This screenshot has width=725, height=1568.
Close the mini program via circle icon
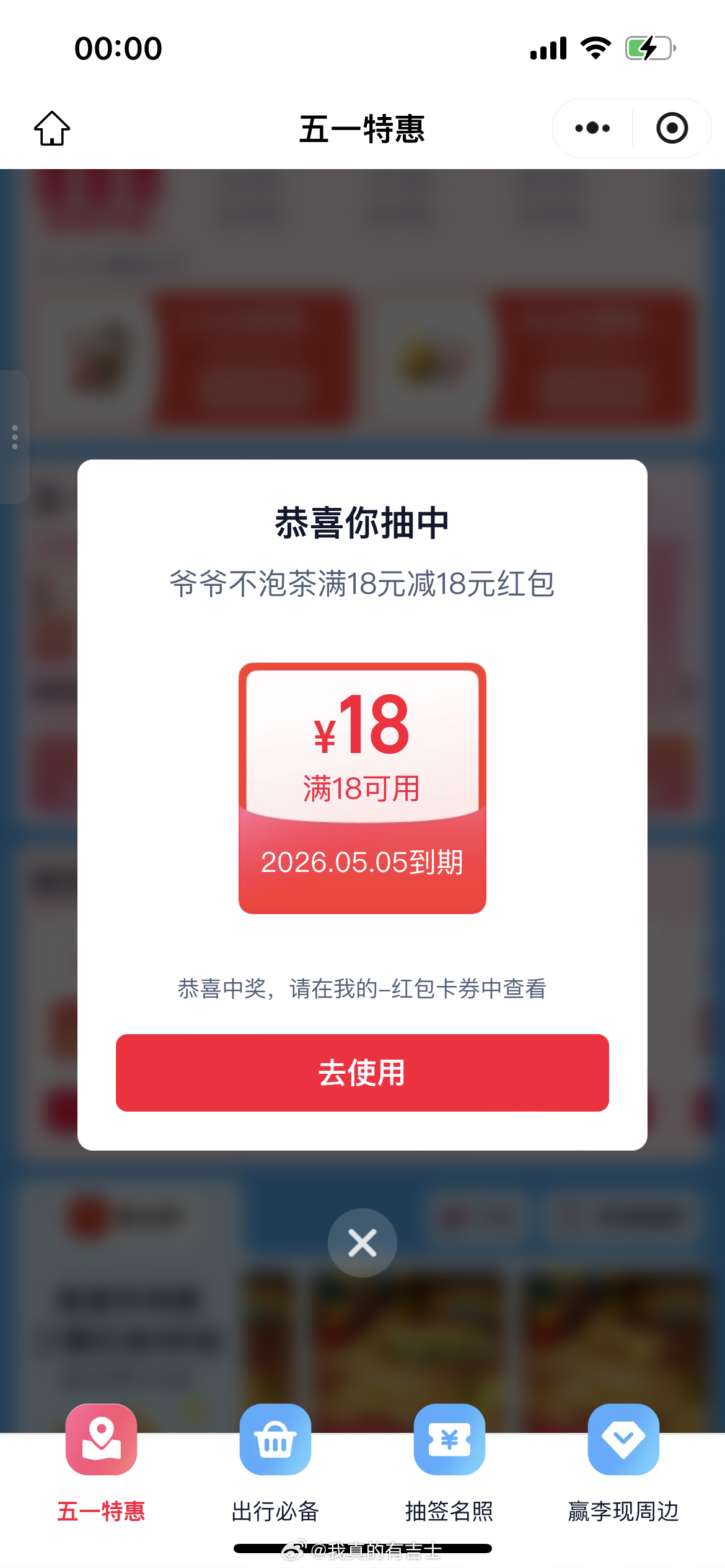pos(672,128)
